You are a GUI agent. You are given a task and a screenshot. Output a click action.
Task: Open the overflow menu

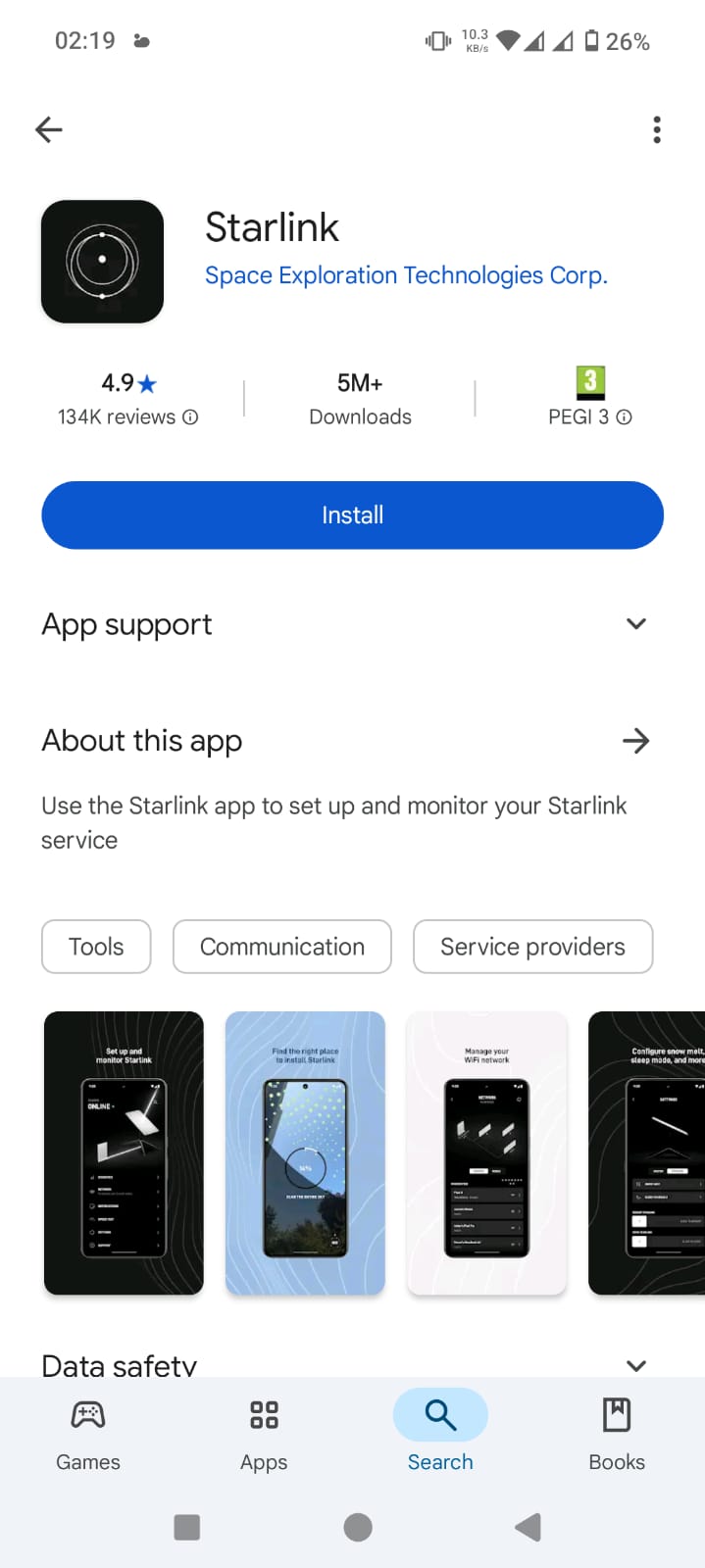pyautogui.click(x=656, y=129)
